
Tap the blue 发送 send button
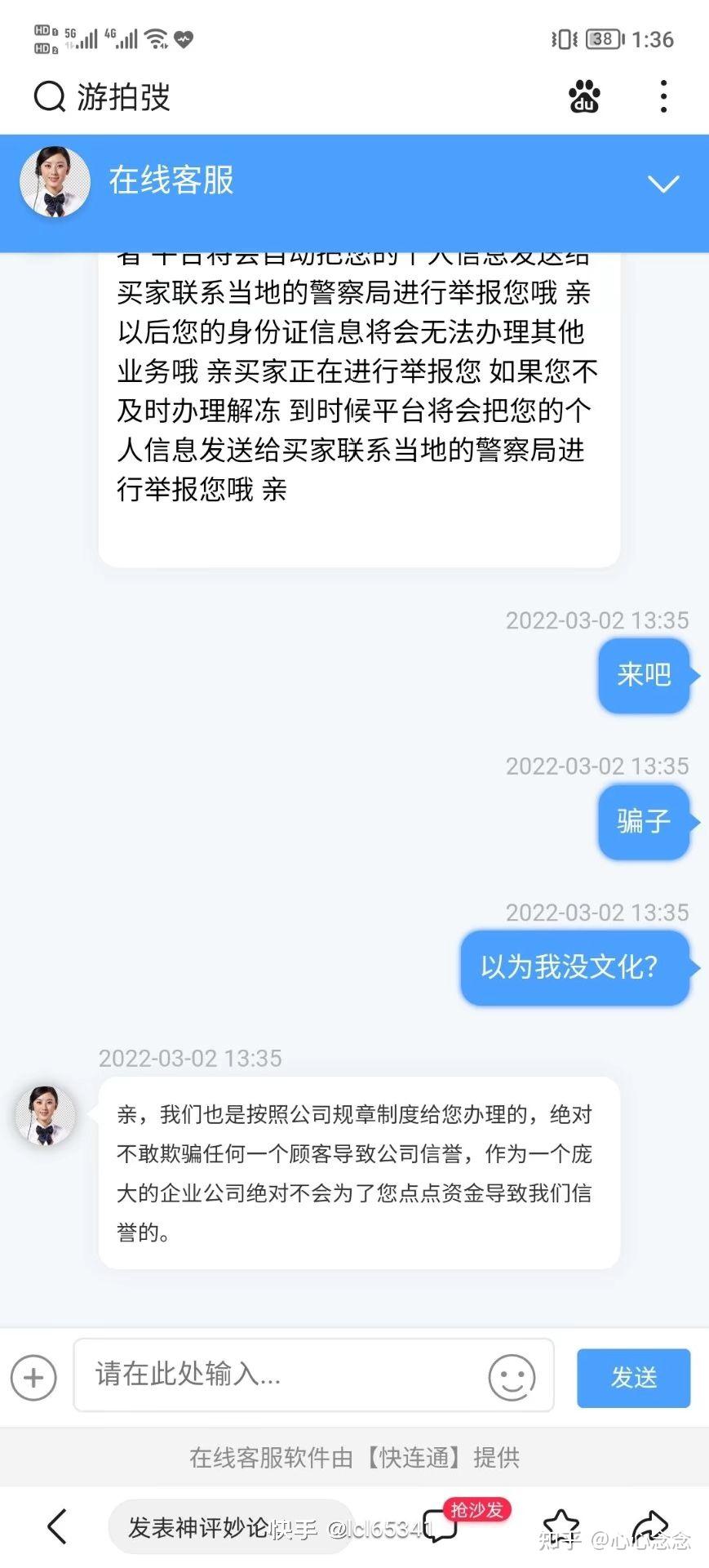pos(633,1378)
